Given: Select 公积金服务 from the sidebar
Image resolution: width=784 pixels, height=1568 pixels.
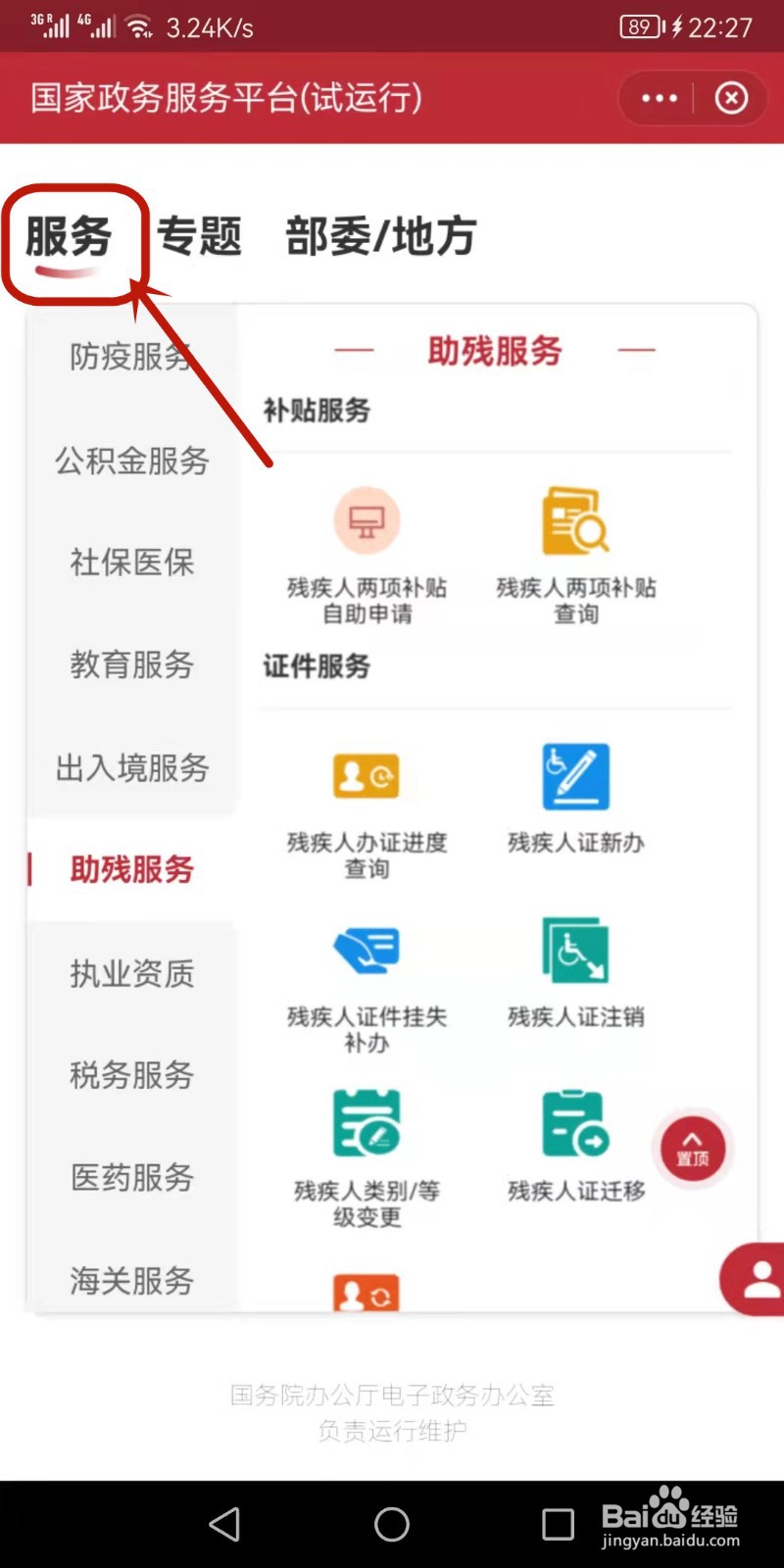Looking at the screenshot, I should pyautogui.click(x=130, y=461).
